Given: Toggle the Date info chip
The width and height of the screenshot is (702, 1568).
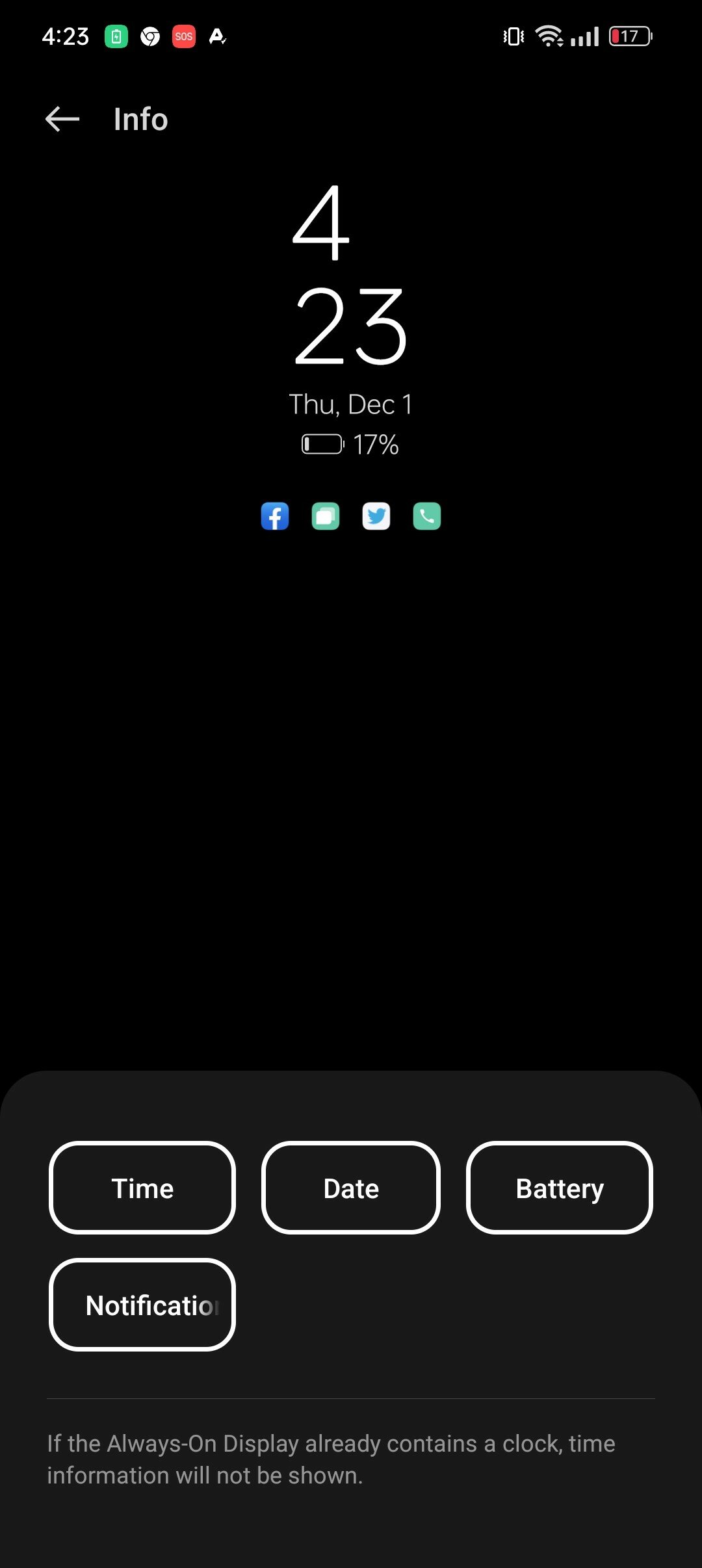Looking at the screenshot, I should (x=351, y=1188).
